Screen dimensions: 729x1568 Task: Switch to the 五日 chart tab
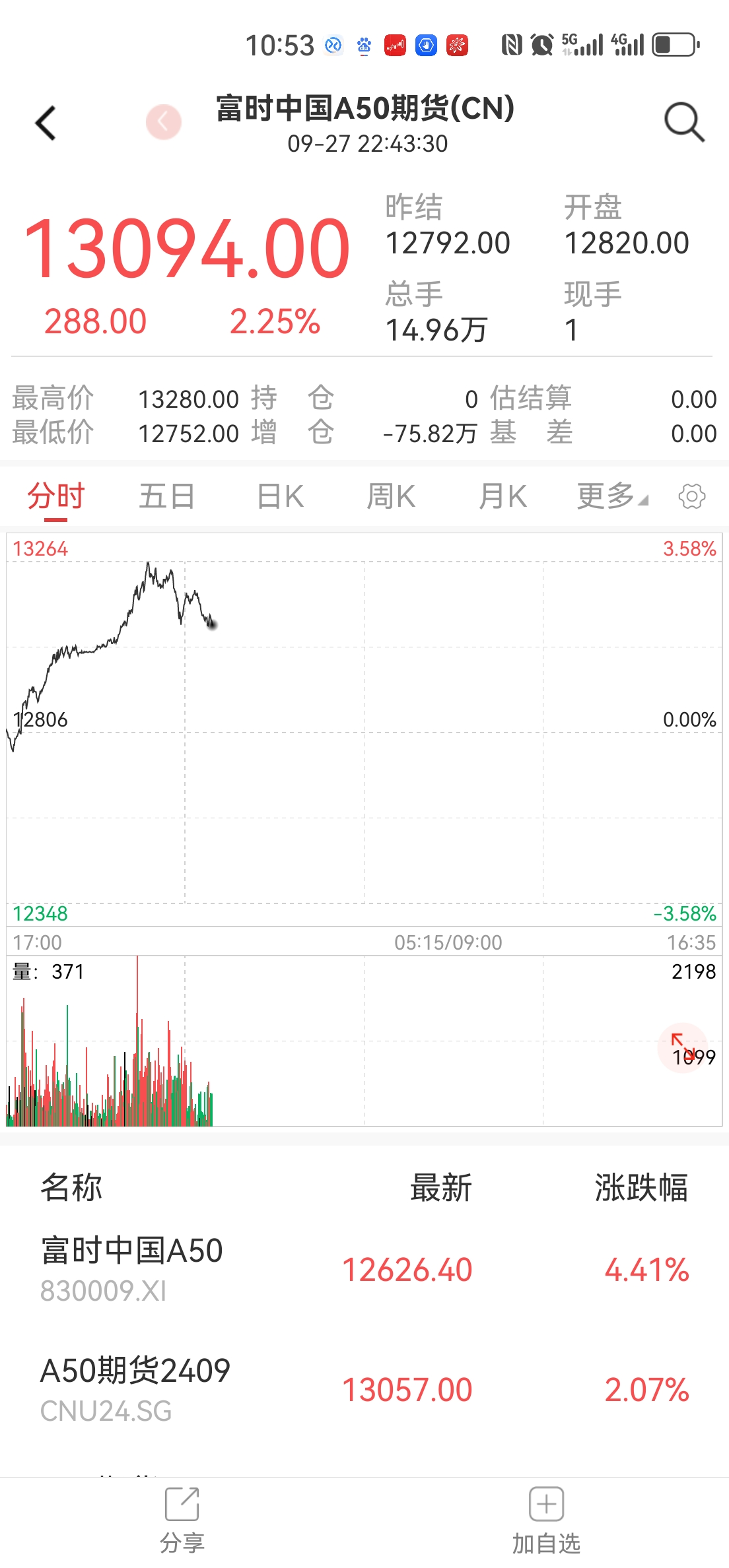coord(166,496)
